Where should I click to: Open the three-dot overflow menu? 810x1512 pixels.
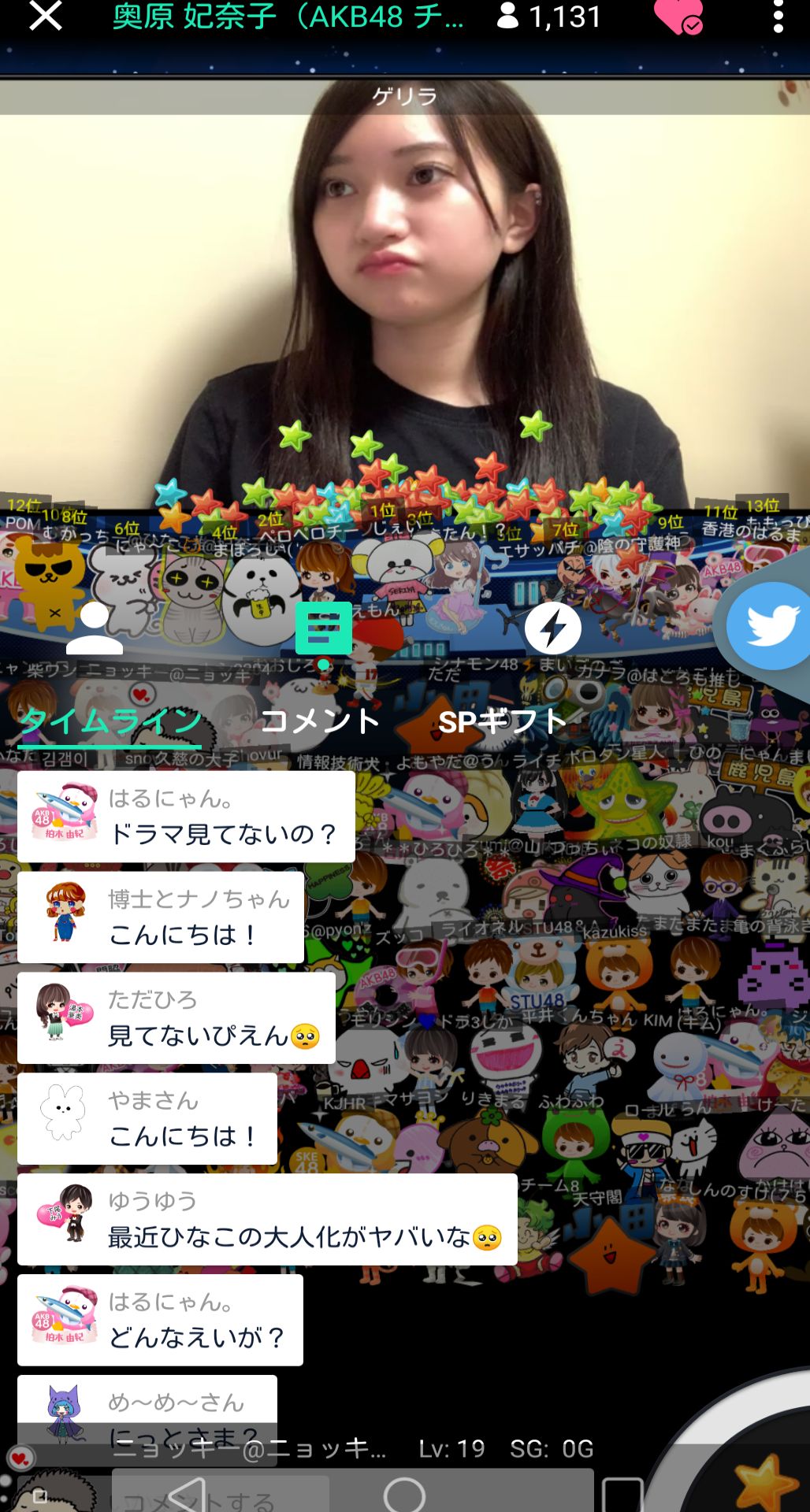pyautogui.click(x=778, y=17)
